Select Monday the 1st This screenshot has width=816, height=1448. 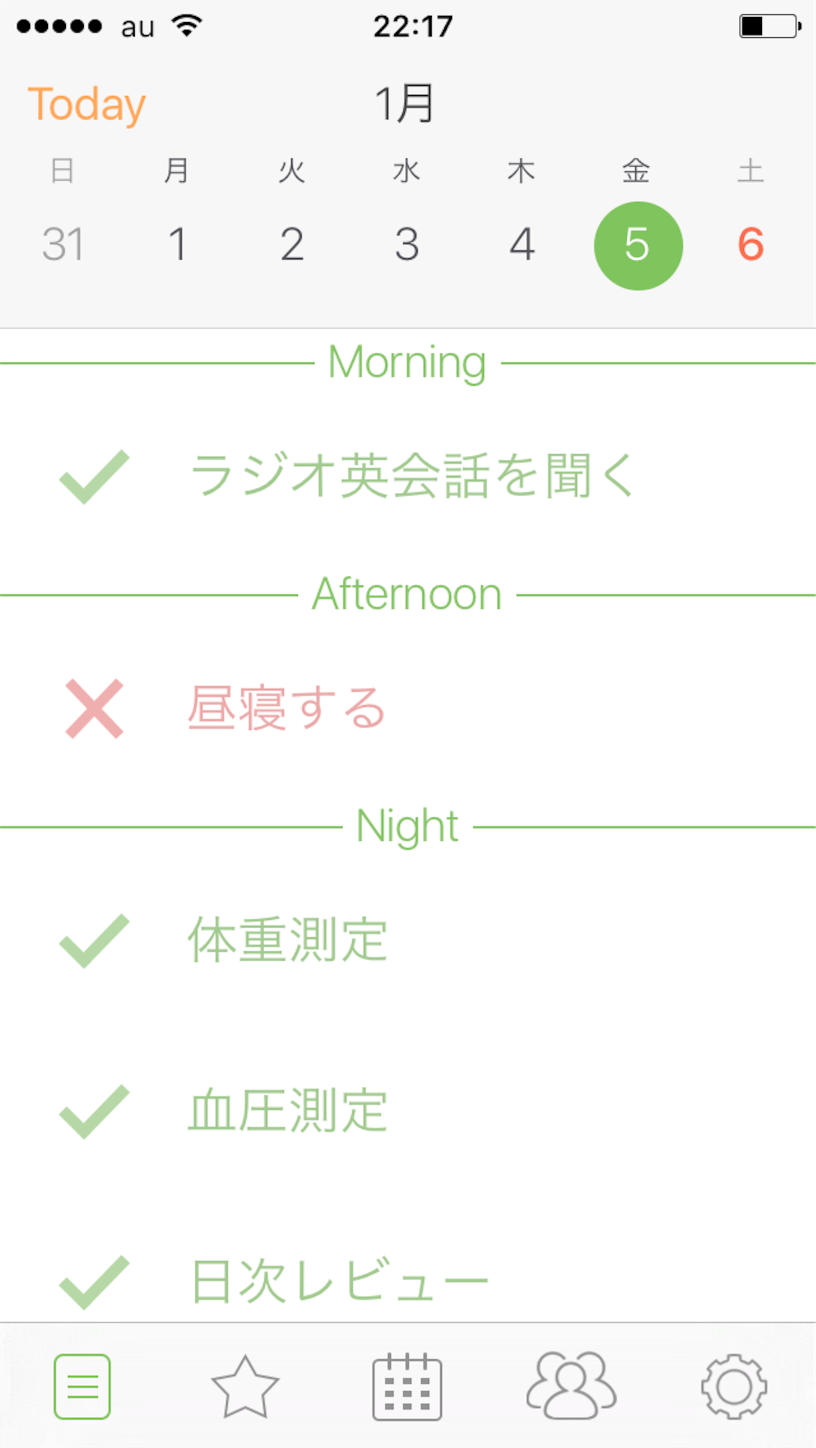(177, 245)
